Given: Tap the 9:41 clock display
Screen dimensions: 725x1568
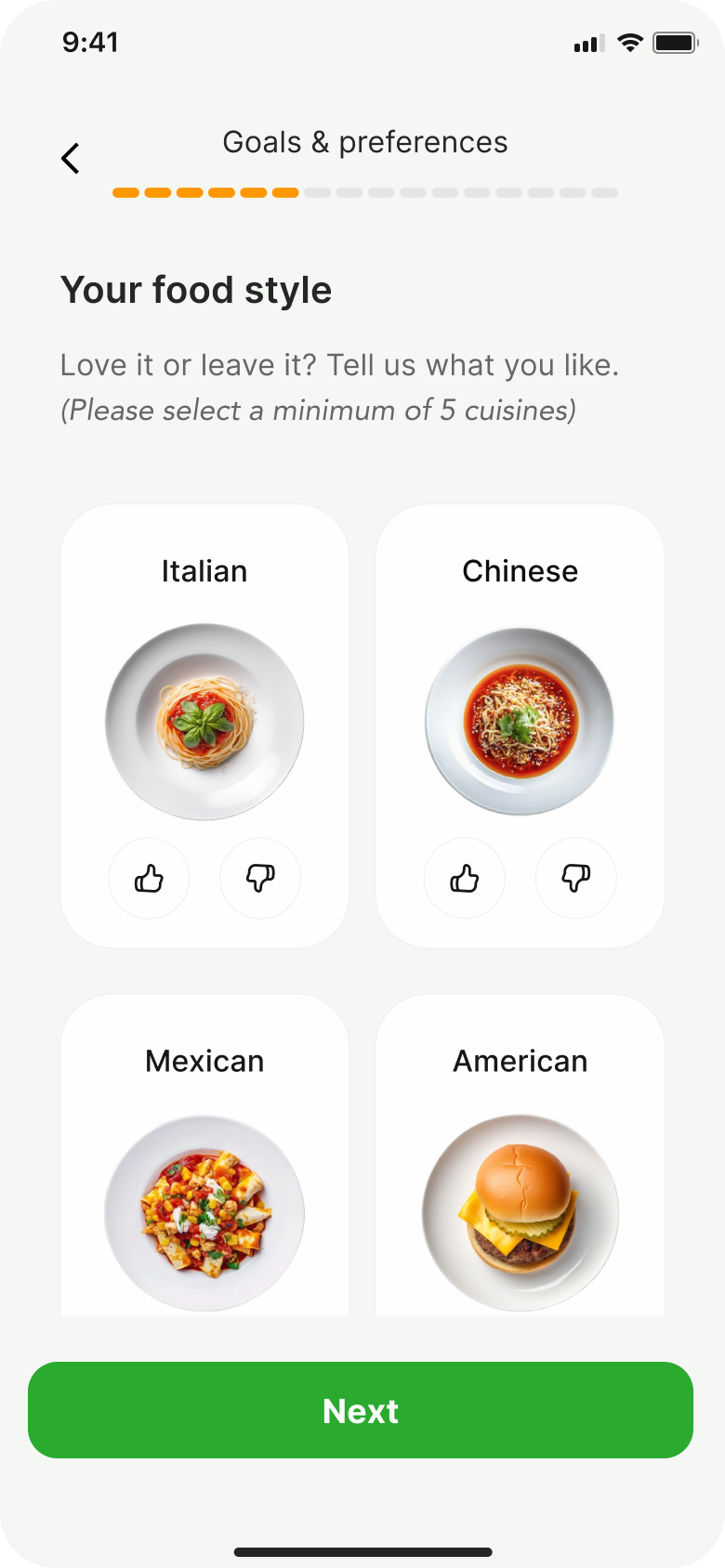Looking at the screenshot, I should pyautogui.click(x=90, y=42).
